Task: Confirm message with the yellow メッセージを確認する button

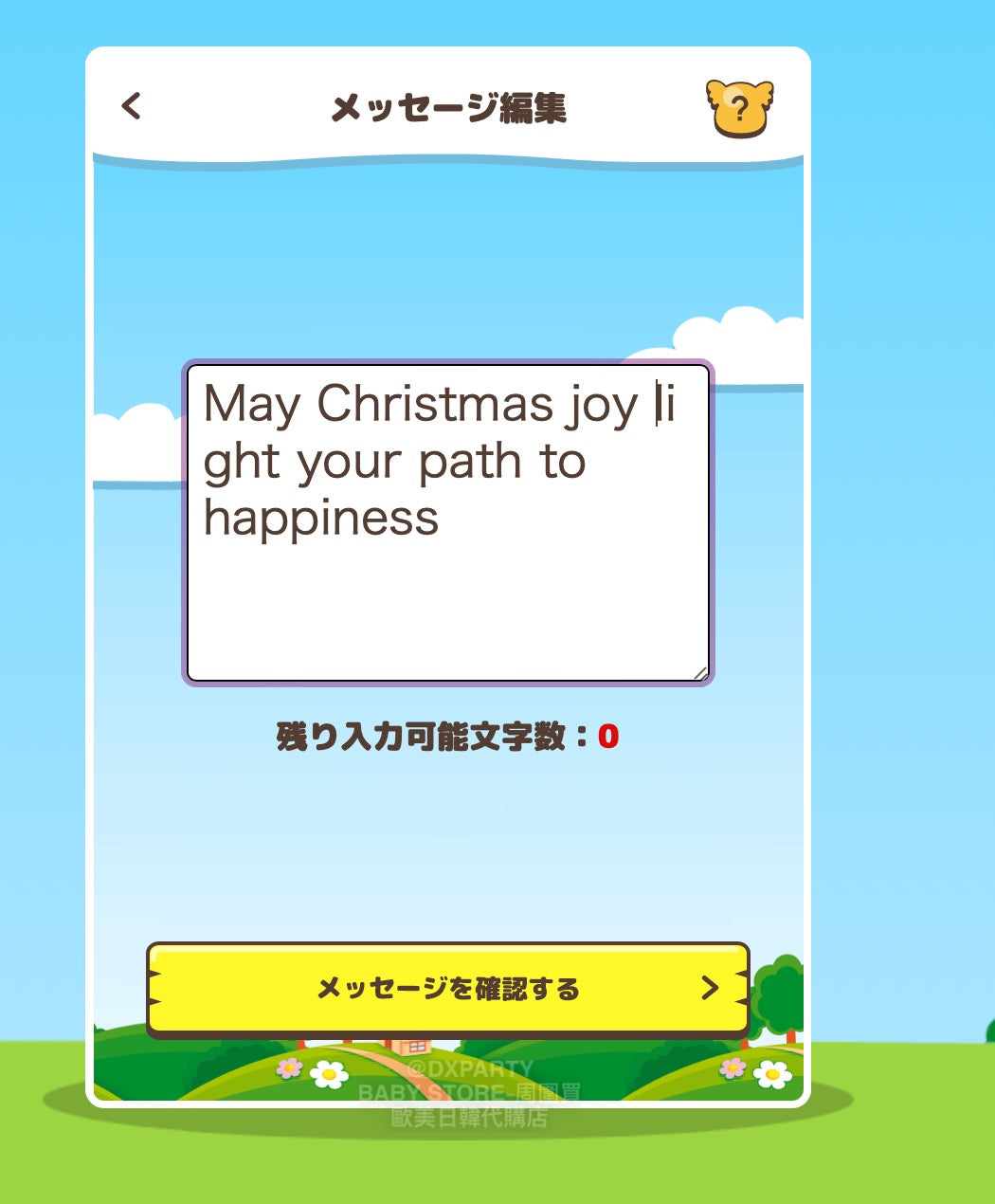Action: [x=447, y=988]
